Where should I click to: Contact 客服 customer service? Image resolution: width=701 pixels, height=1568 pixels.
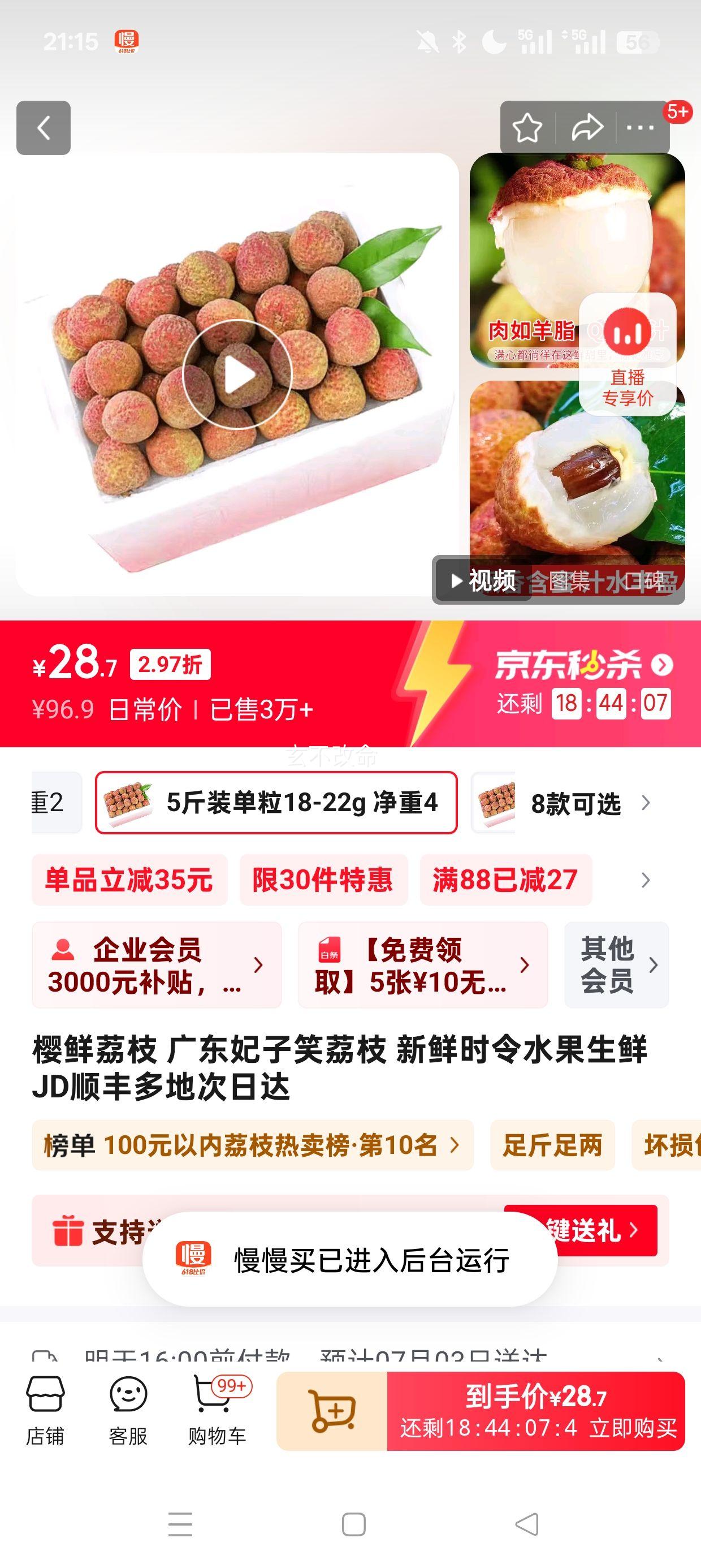pyautogui.click(x=128, y=1411)
